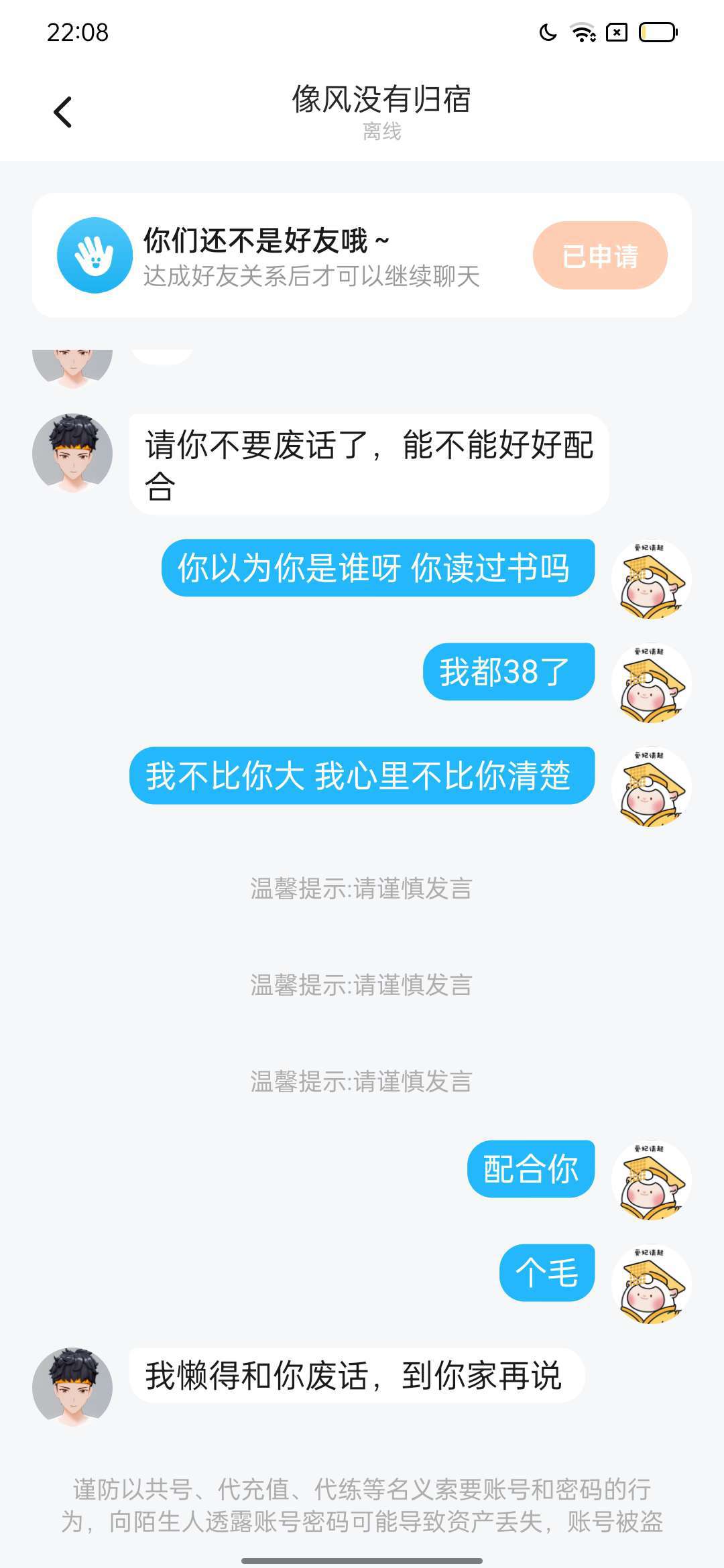Tap the 已申请 friend request button
Image resolution: width=724 pixels, height=1568 pixels.
[x=600, y=256]
